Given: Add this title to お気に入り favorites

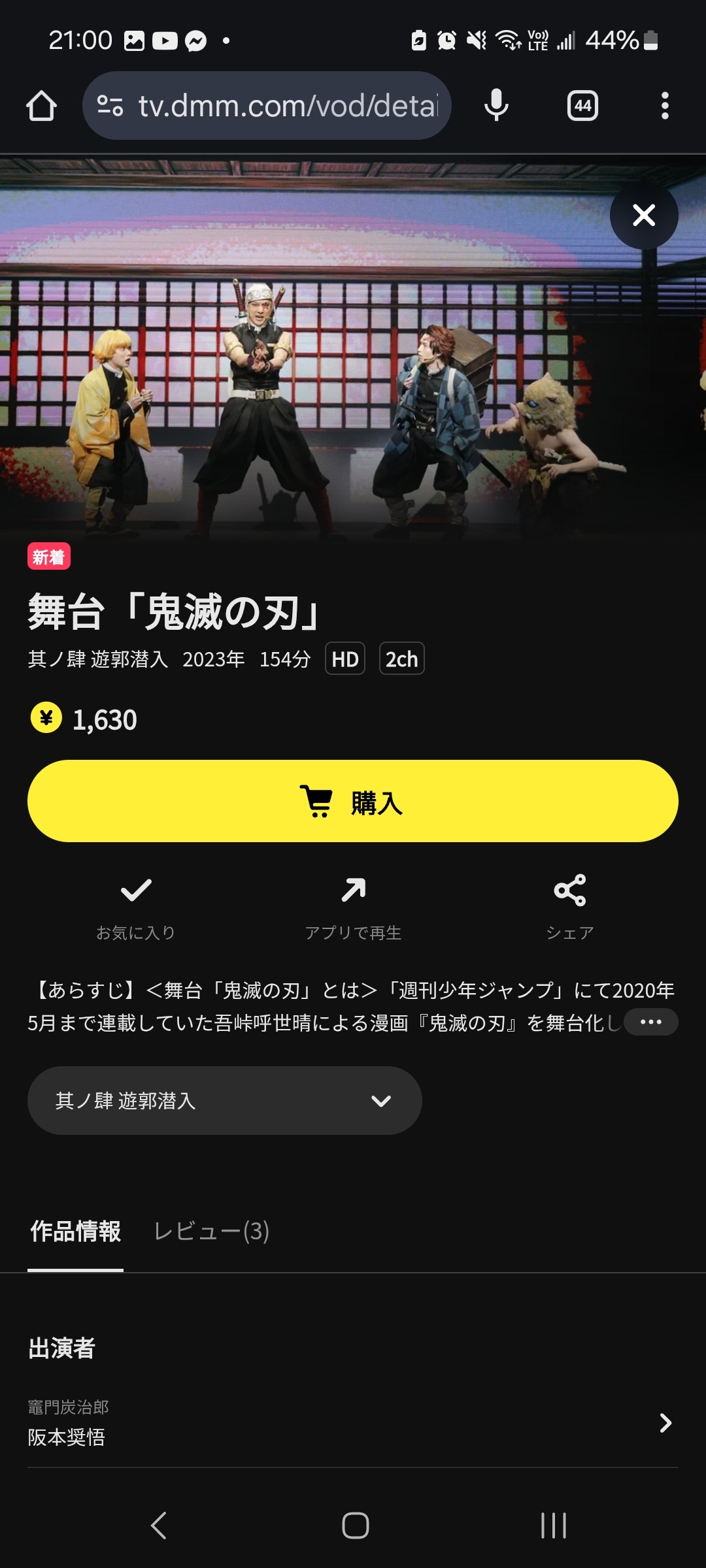Looking at the screenshot, I should 136,906.
